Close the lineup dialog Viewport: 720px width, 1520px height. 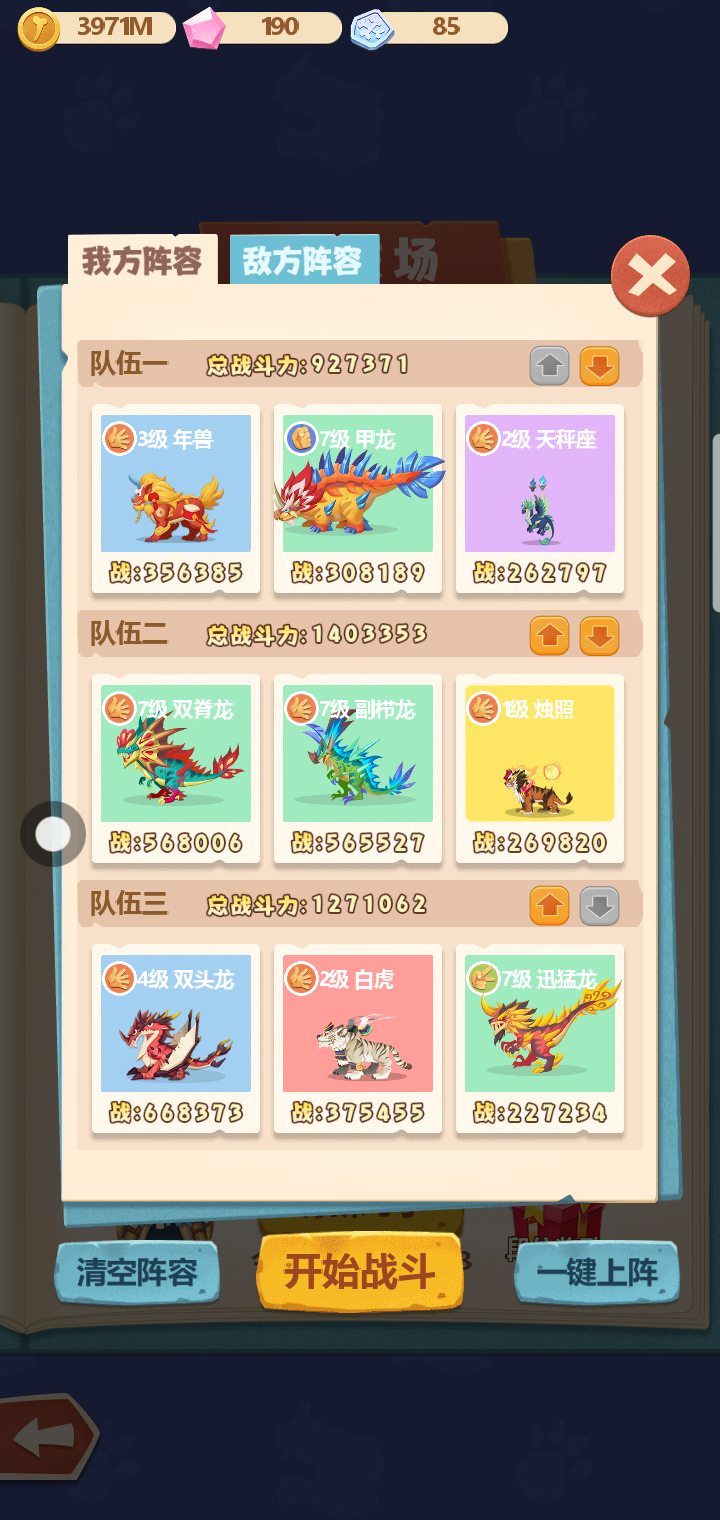point(650,276)
